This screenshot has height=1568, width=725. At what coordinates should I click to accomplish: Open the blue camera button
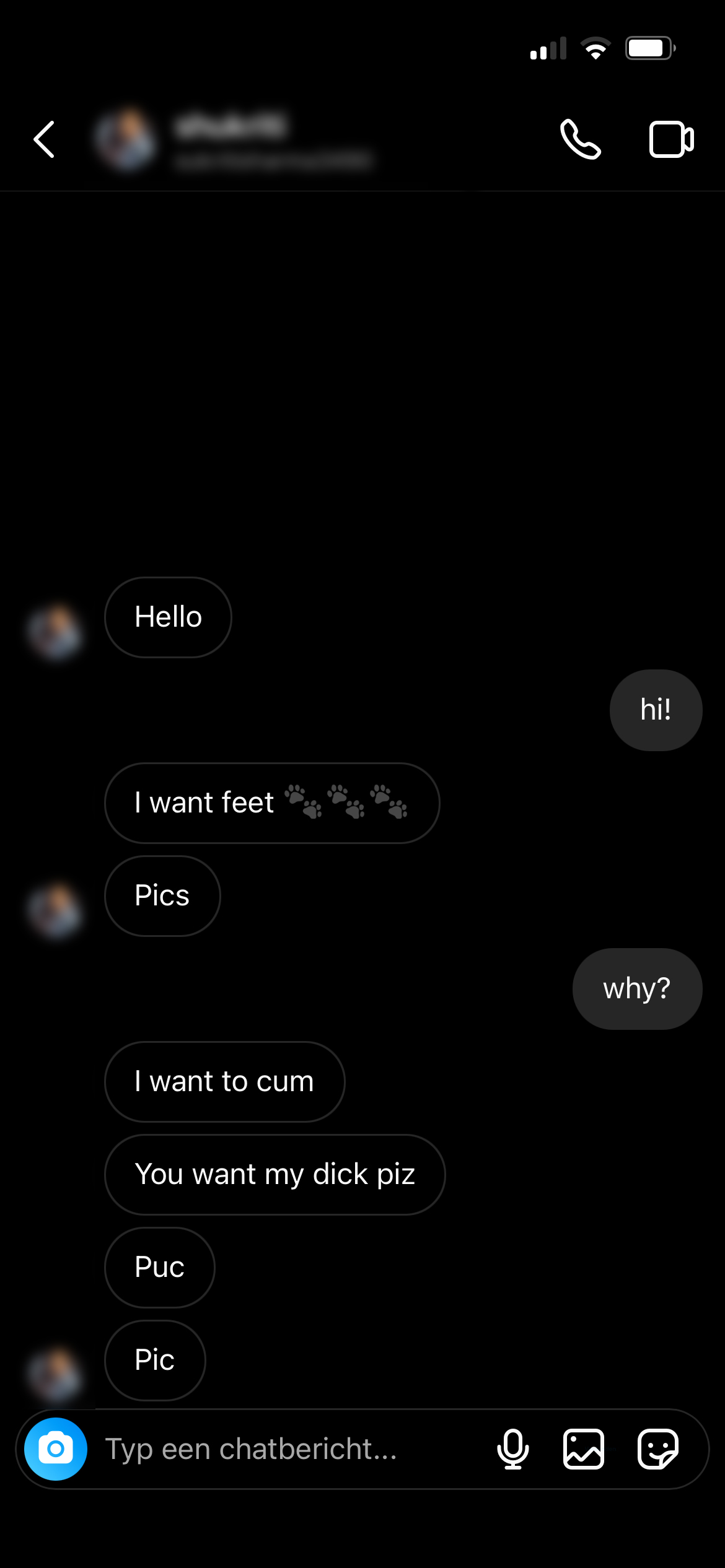pyautogui.click(x=56, y=1449)
